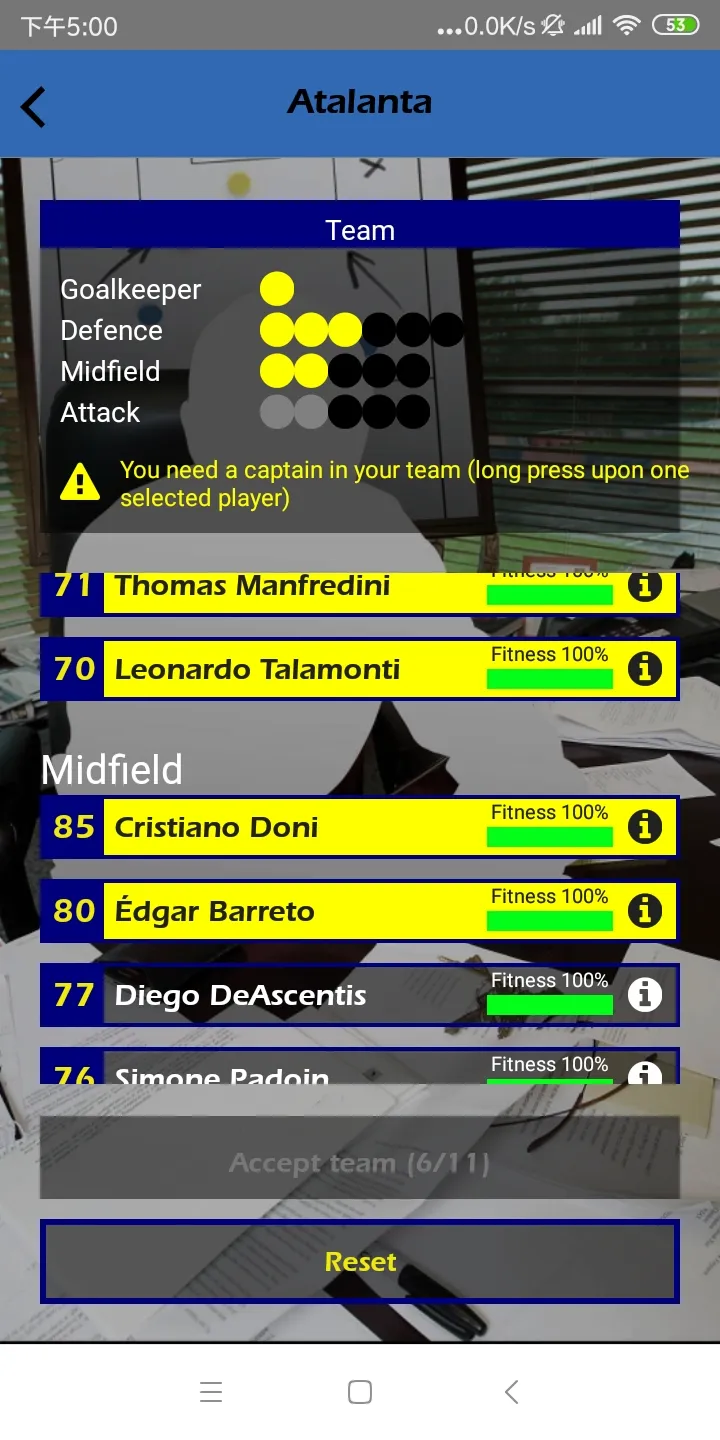This screenshot has width=720, height=1440.
Task: Tap Accept team (6/11) button
Action: 360,1163
